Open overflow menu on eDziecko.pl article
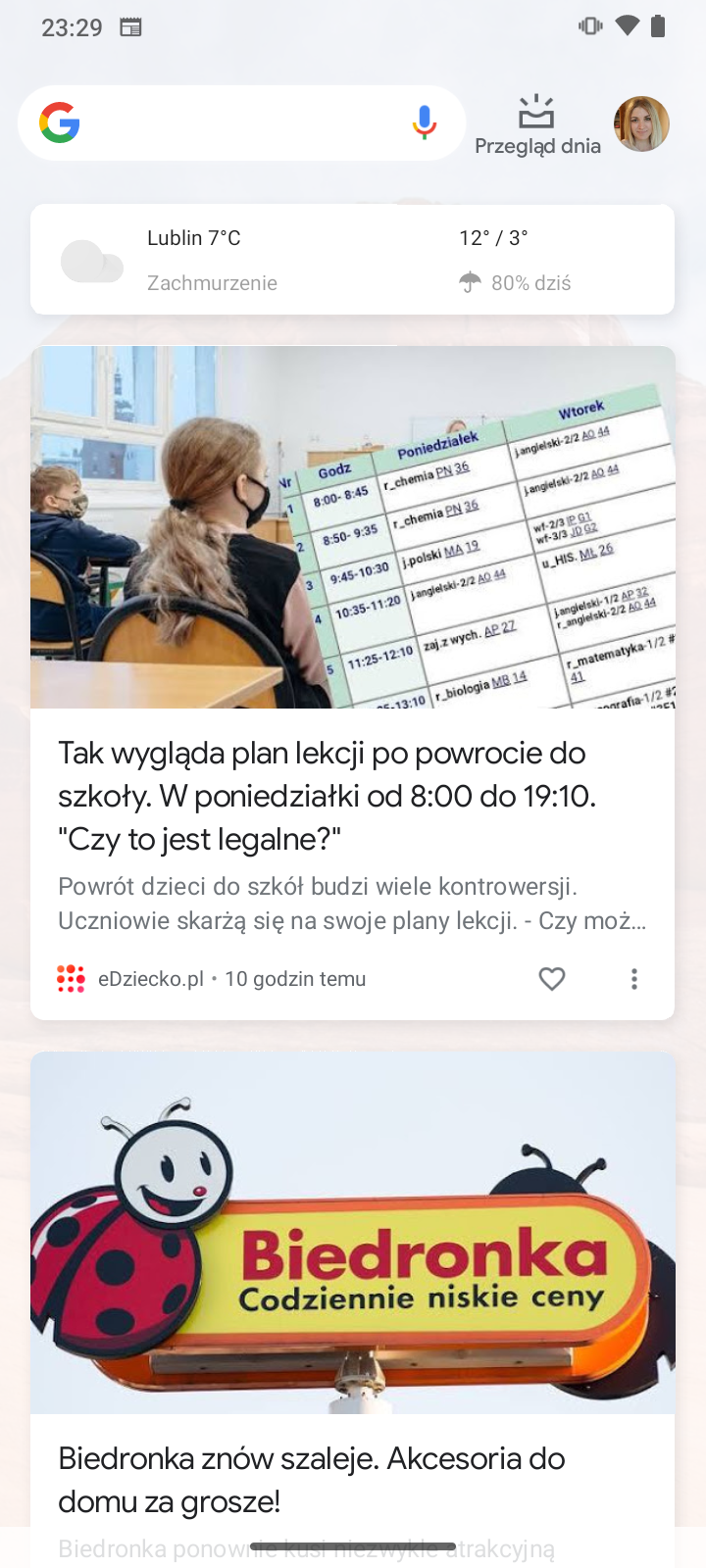This screenshot has height=1568, width=706. click(634, 978)
